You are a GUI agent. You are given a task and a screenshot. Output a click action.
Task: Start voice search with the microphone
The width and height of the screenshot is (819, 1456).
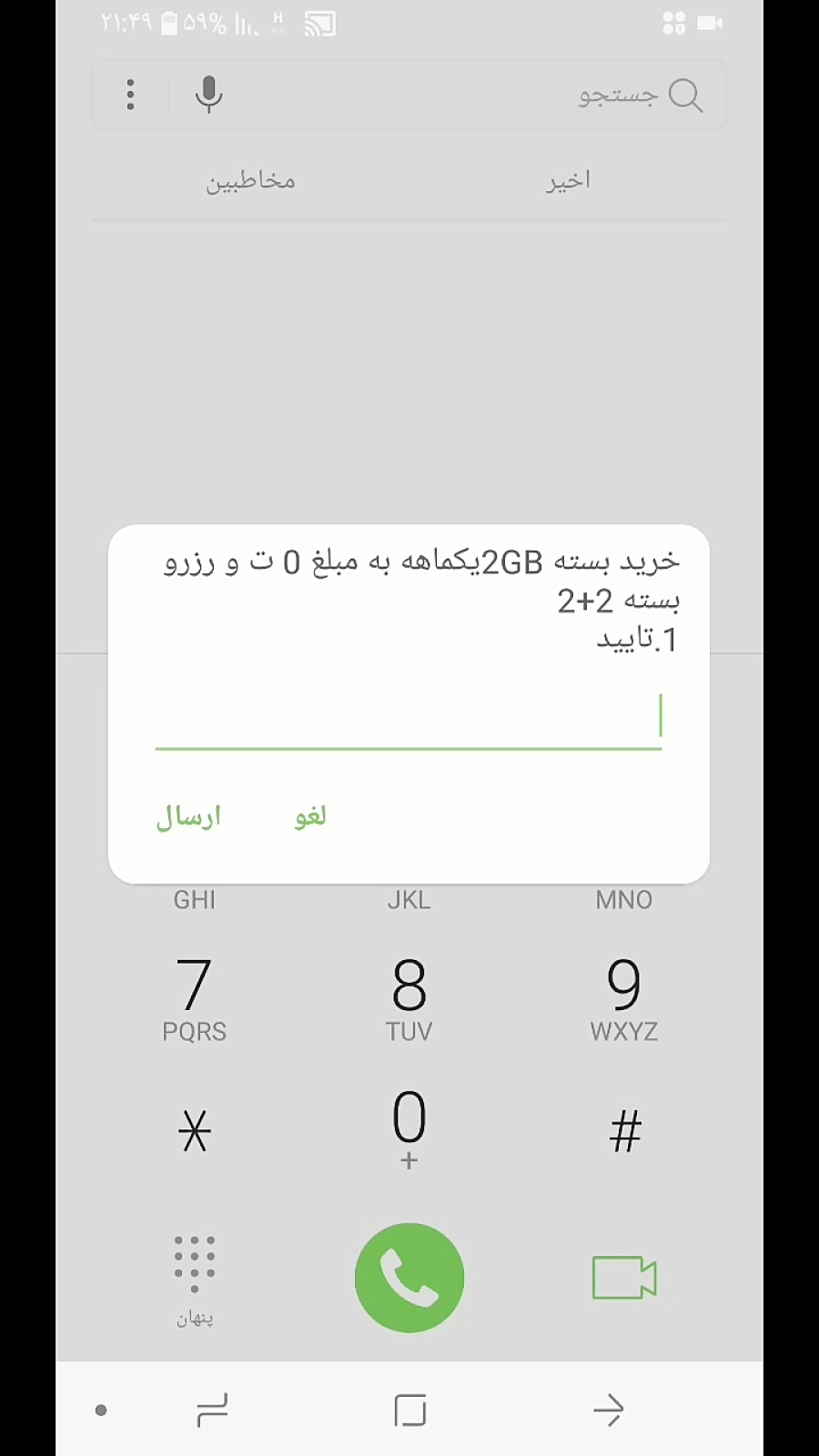(x=209, y=95)
